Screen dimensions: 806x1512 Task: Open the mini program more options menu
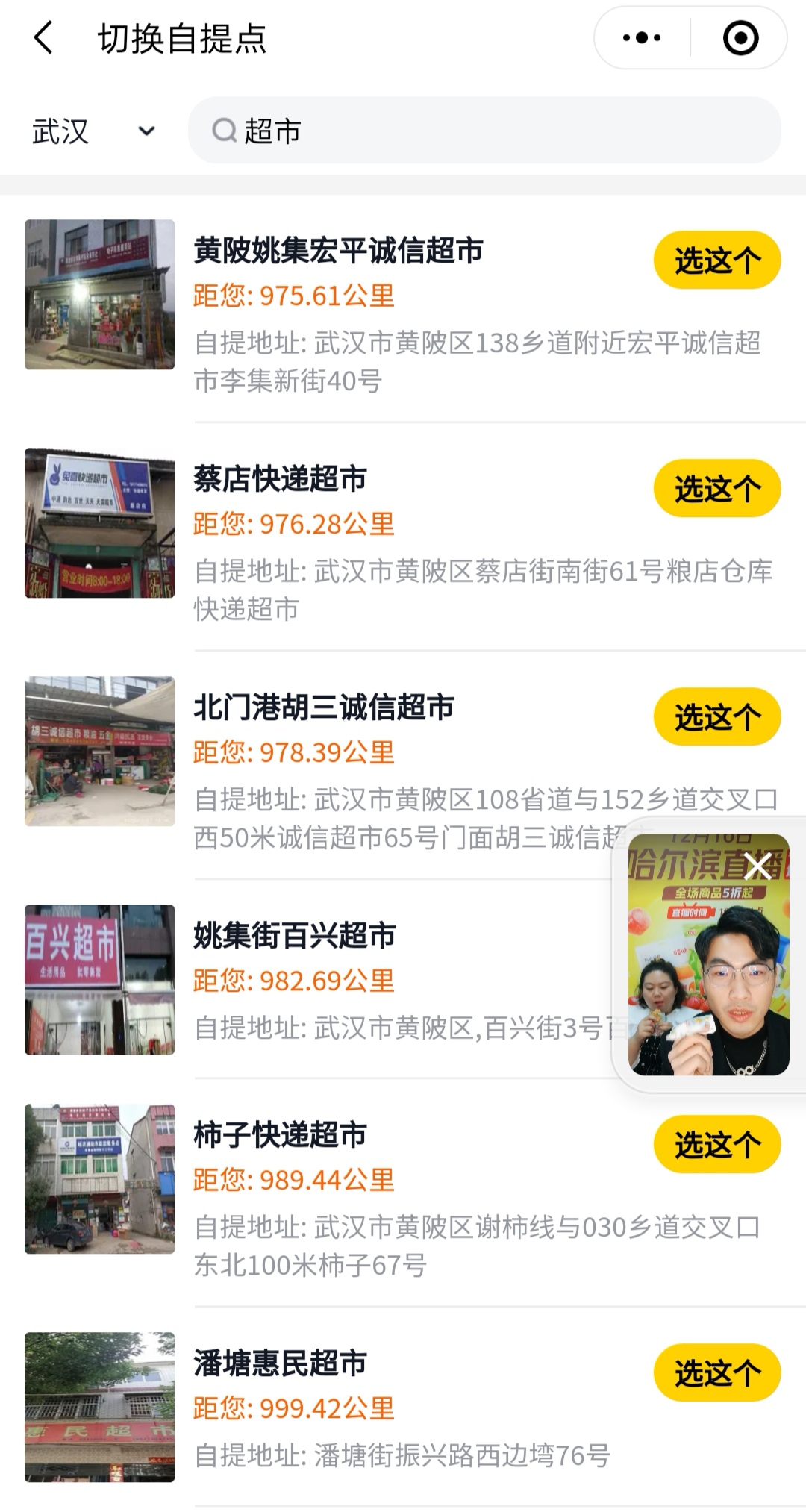coord(642,38)
